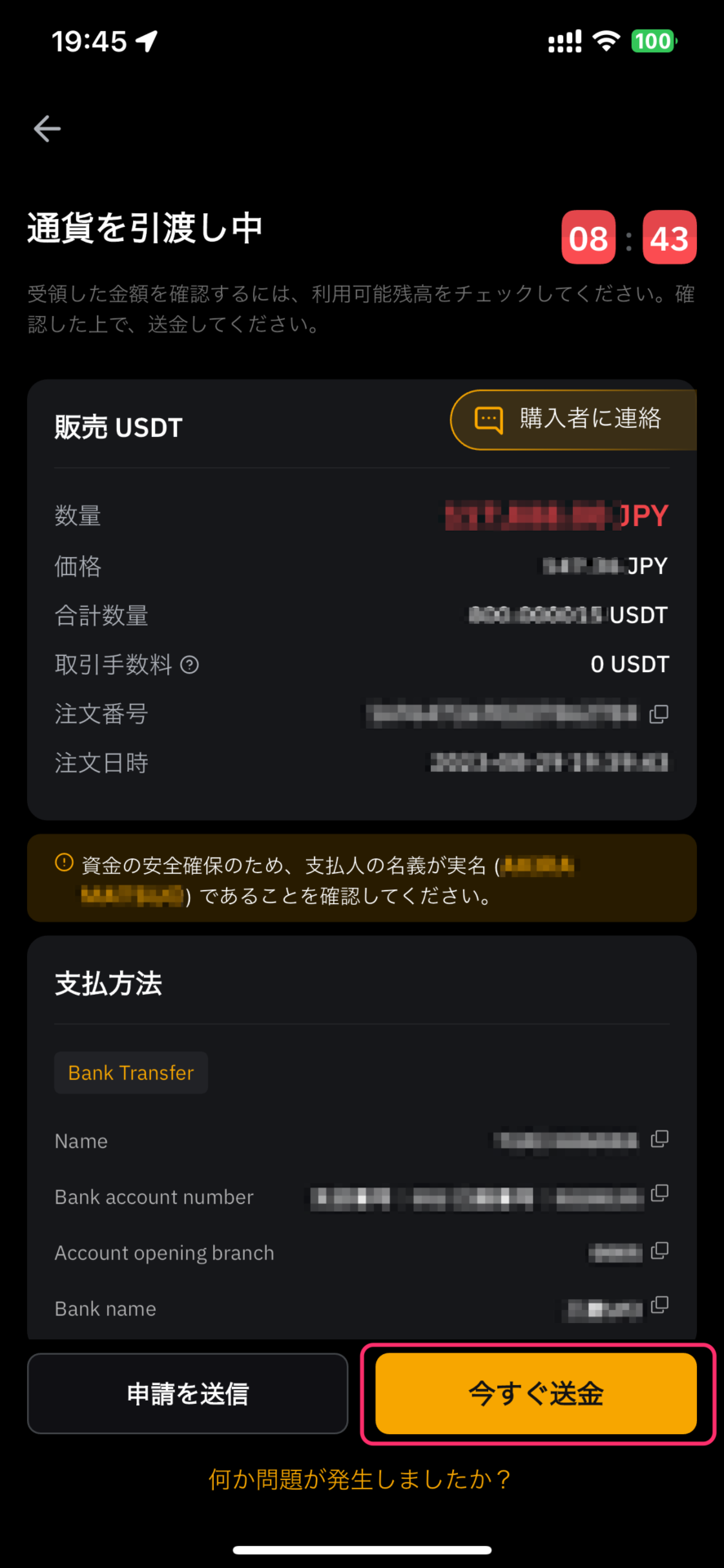724x1568 pixels.
Task: Copy the Bank name value
Action: (x=660, y=1306)
